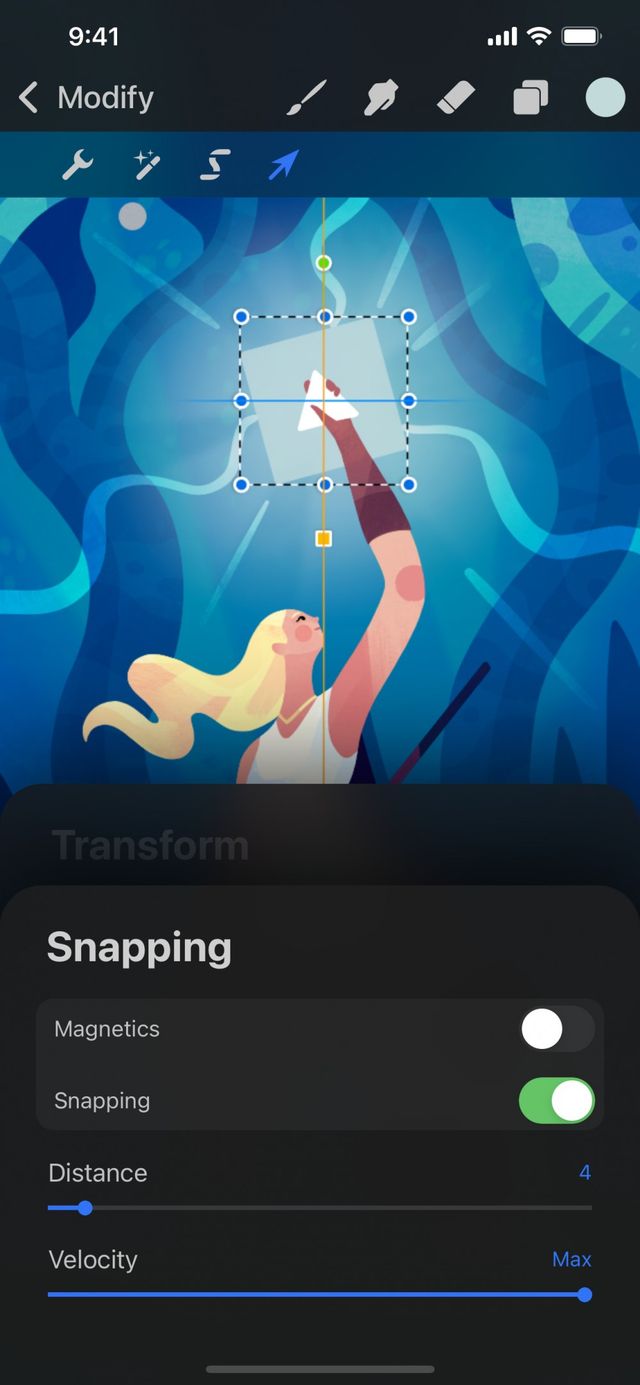Tap the Velocity slider track
This screenshot has width=640, height=1385.
pos(320,1295)
